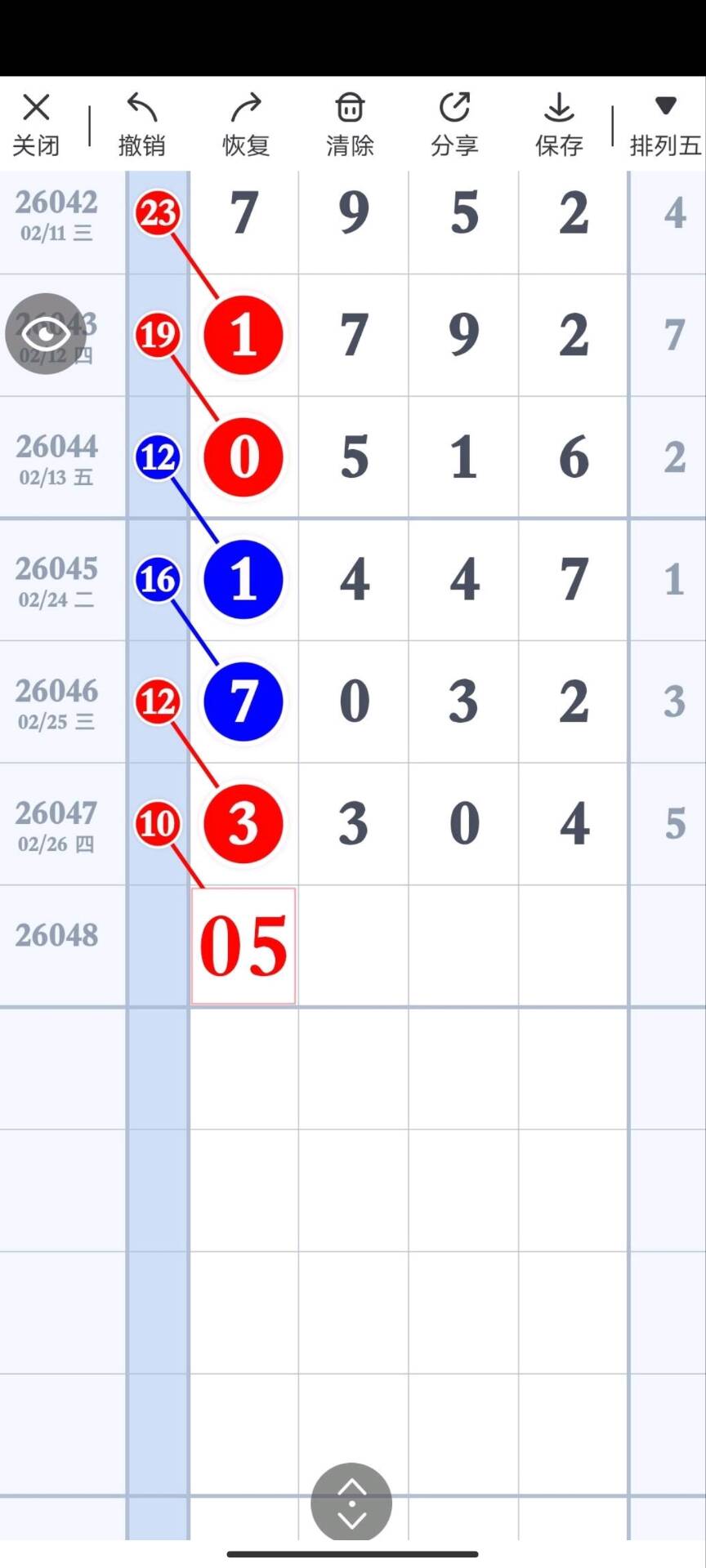Select the 排列五 tab label
Viewport: 706px width, 1568px height.
[666, 145]
